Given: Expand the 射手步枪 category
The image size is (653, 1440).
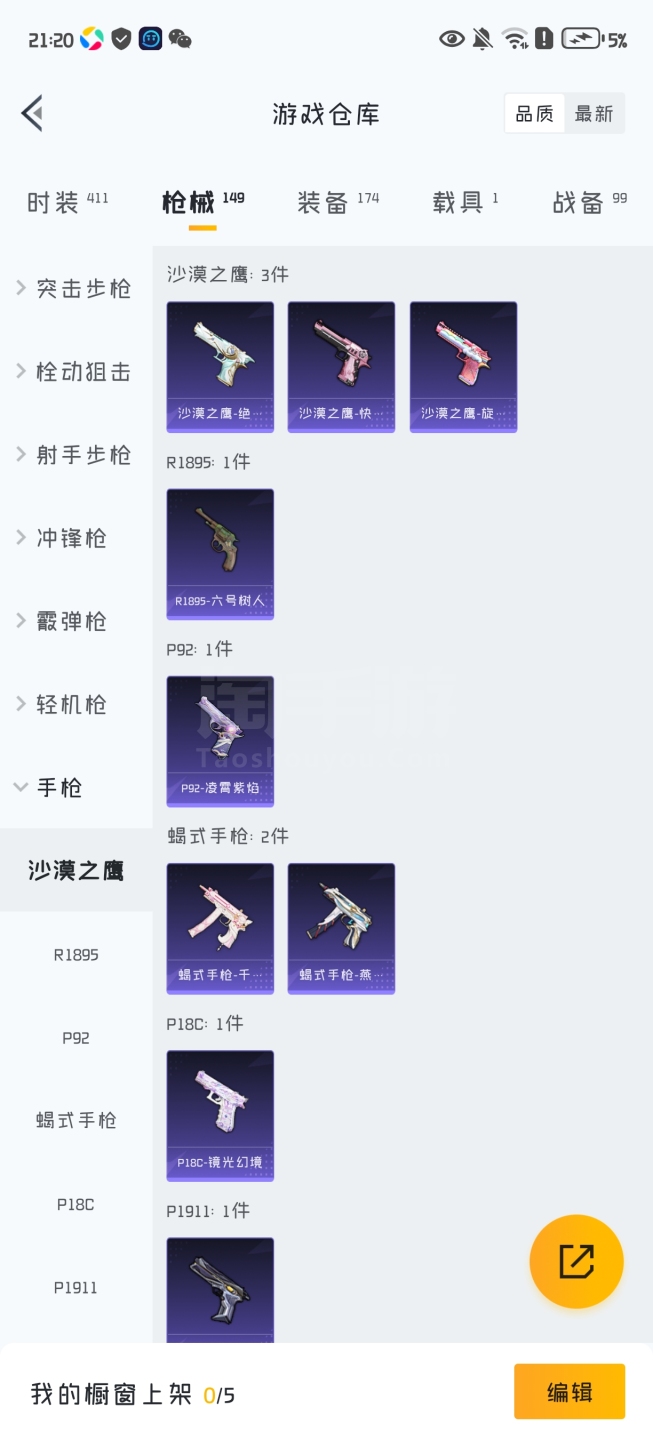Looking at the screenshot, I should coord(75,455).
